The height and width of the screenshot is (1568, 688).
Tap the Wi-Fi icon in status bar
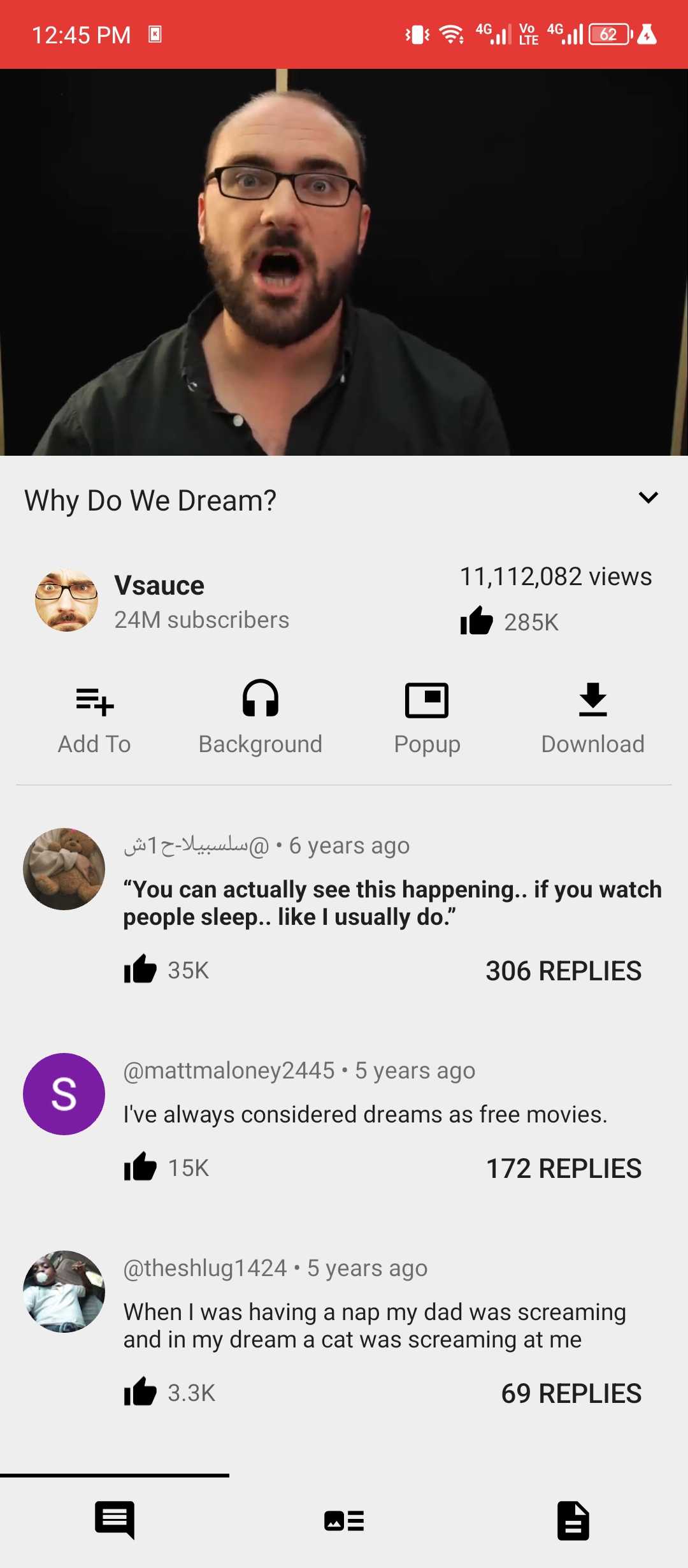[x=452, y=34]
